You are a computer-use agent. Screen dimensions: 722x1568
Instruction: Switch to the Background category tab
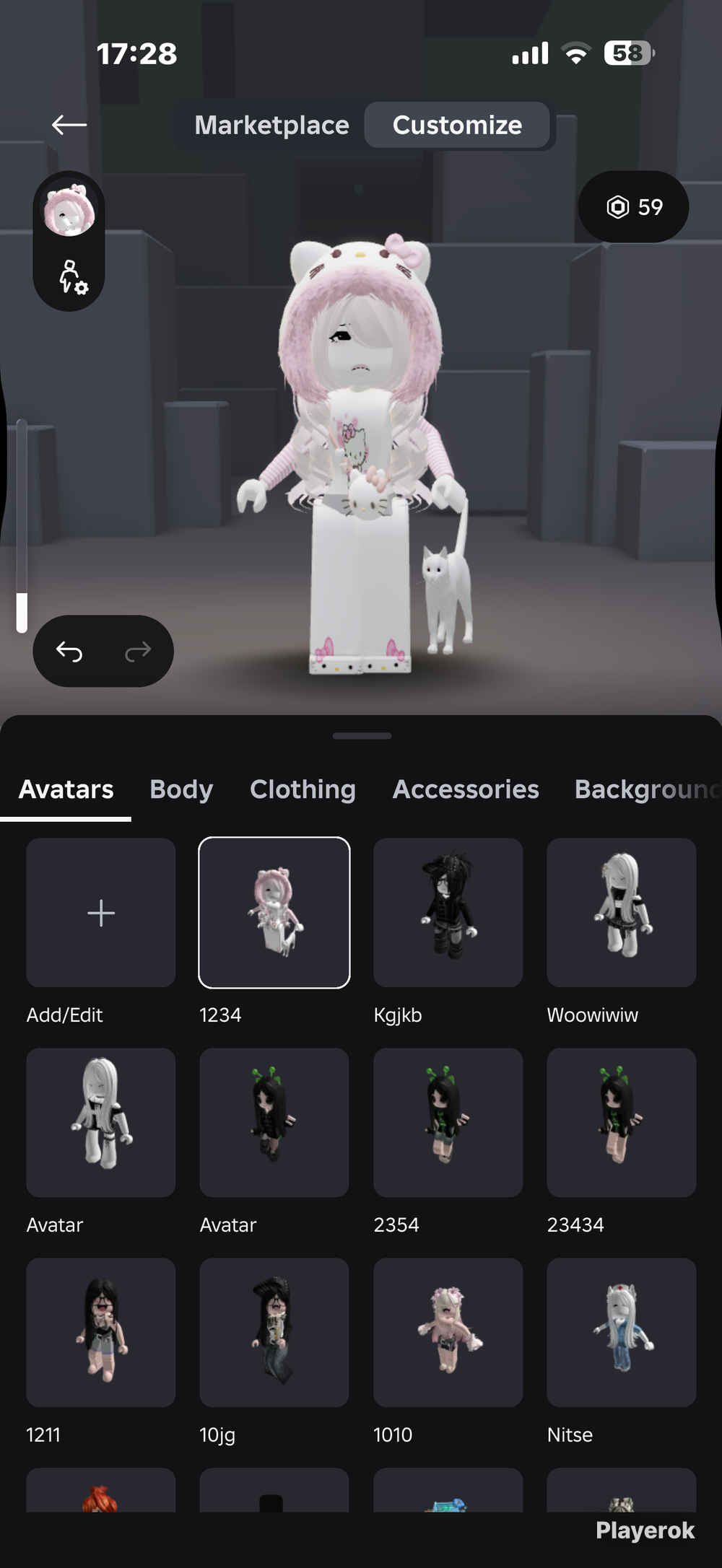(648, 789)
